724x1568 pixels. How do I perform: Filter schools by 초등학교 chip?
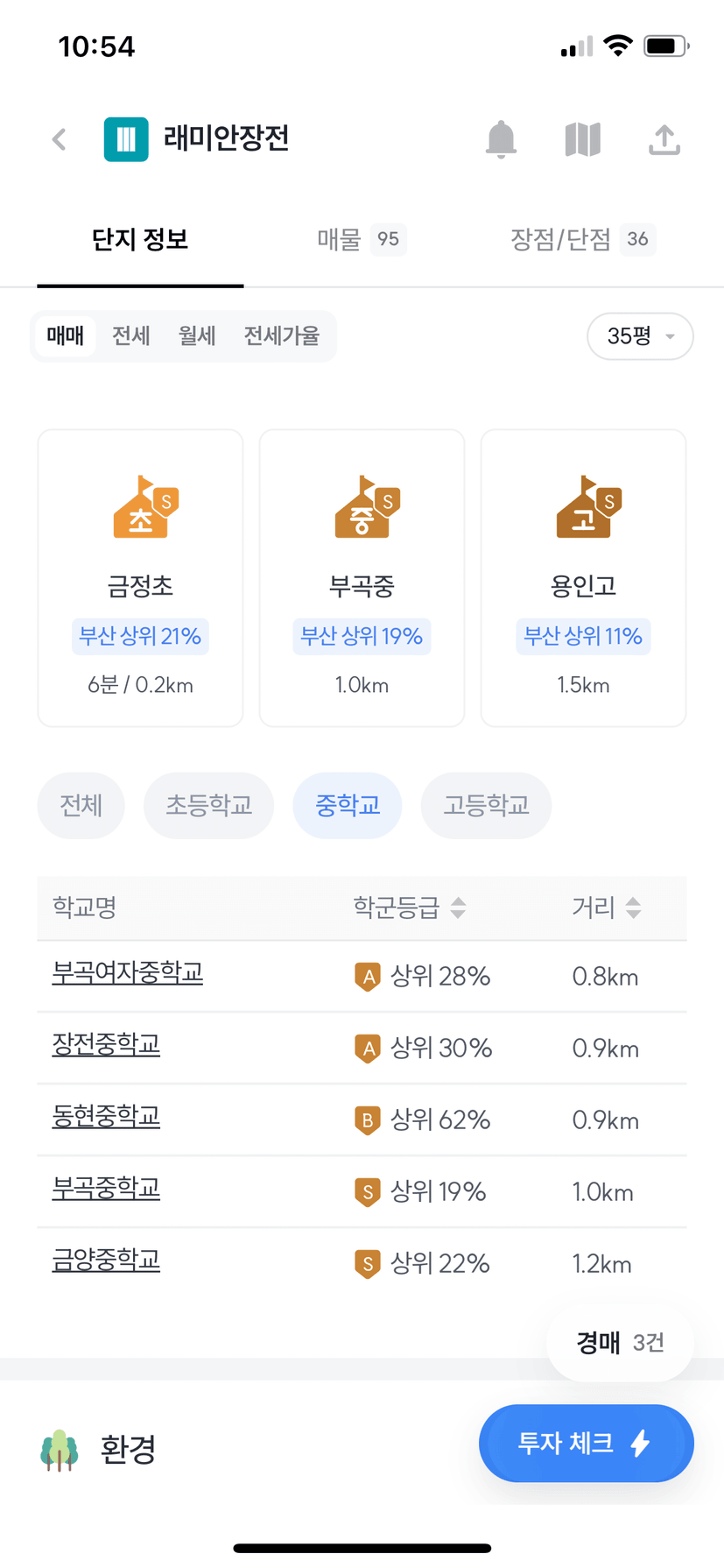coord(209,805)
